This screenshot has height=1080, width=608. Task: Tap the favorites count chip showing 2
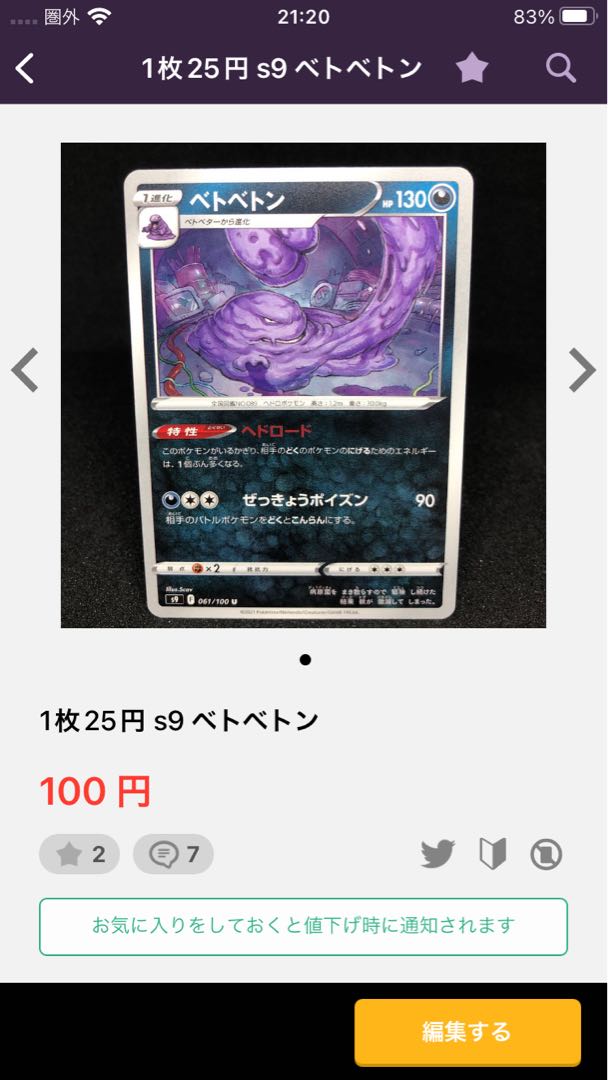[79, 854]
